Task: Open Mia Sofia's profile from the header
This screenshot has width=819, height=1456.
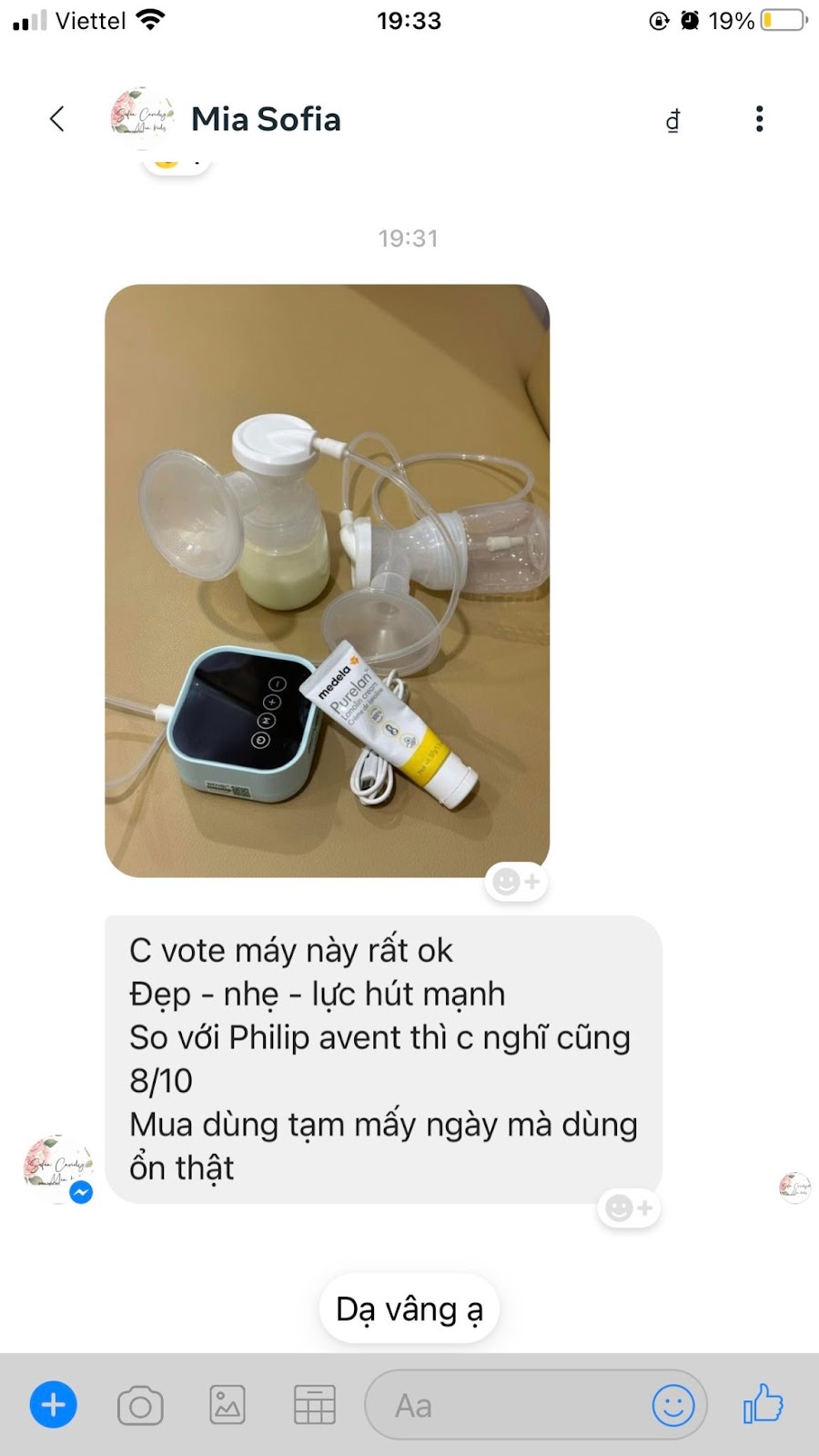Action: tap(265, 119)
